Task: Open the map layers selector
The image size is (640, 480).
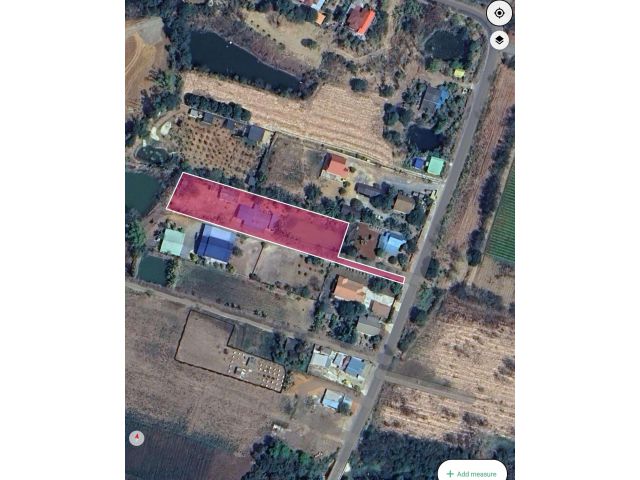Action: click(x=499, y=40)
